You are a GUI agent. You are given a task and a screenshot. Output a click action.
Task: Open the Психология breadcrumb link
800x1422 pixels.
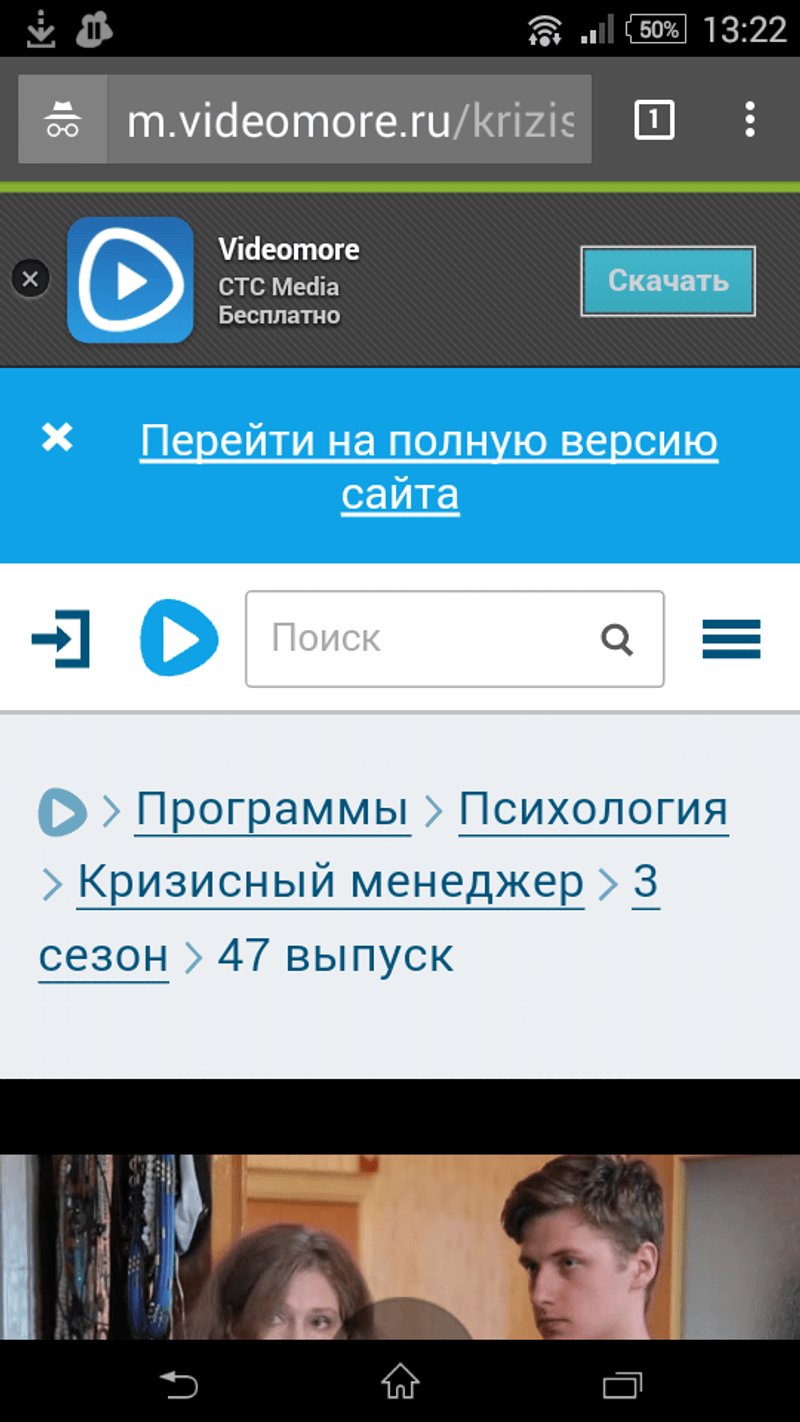593,809
